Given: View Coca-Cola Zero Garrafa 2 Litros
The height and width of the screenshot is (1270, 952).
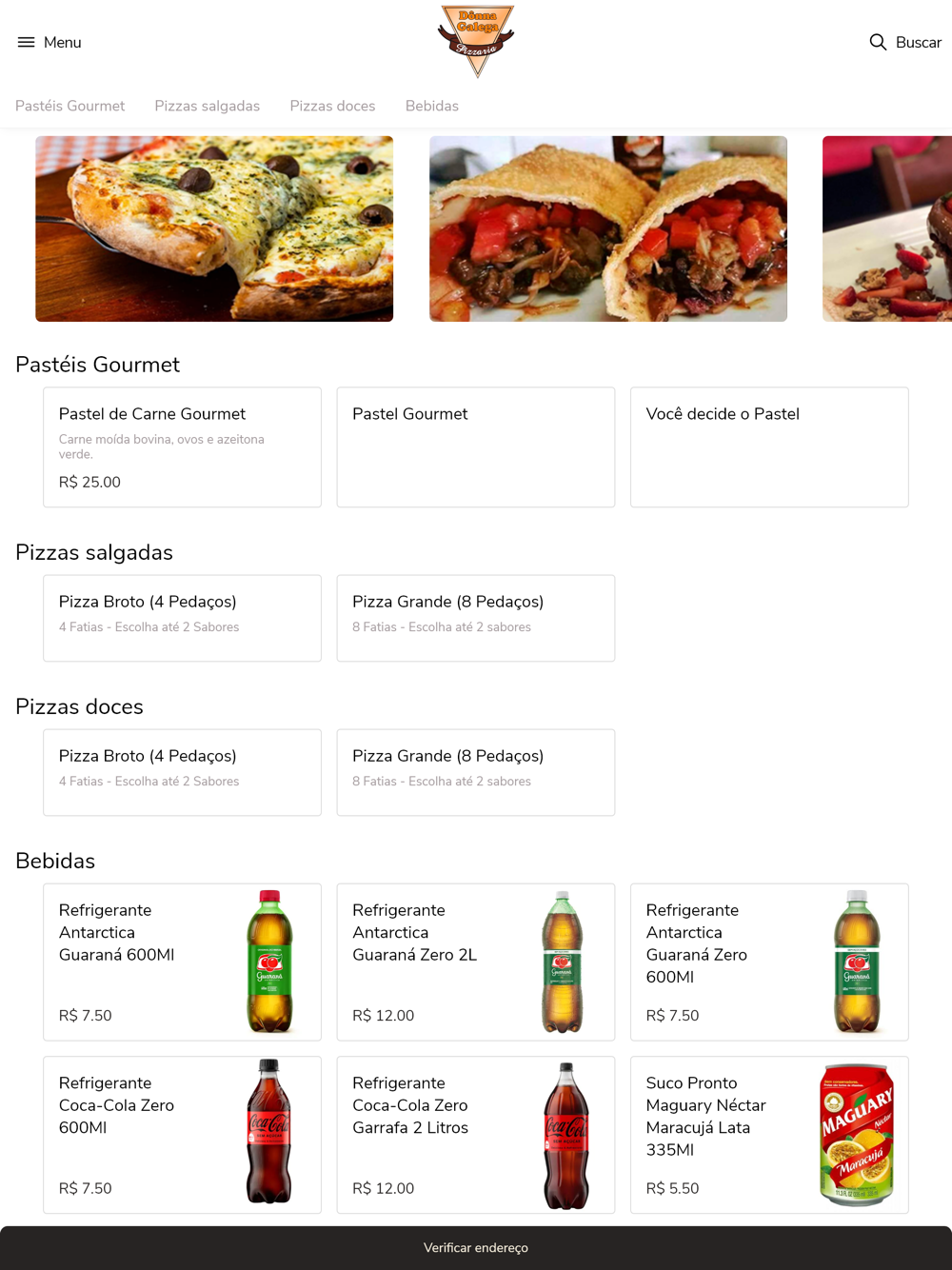Looking at the screenshot, I should coord(475,1134).
